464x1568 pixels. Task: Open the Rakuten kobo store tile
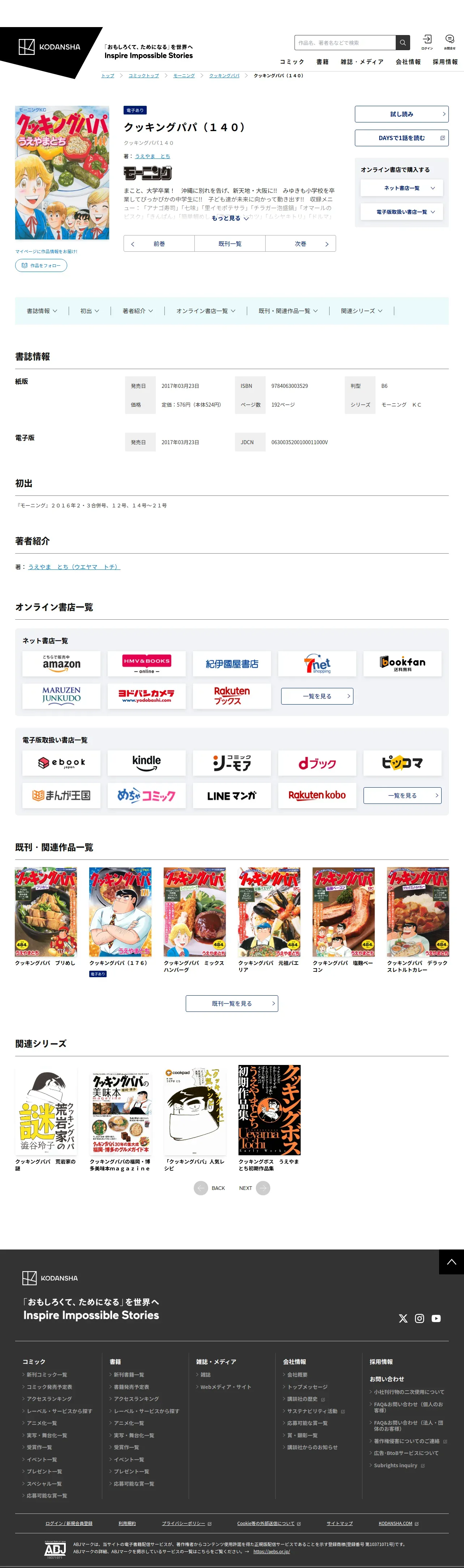317,796
